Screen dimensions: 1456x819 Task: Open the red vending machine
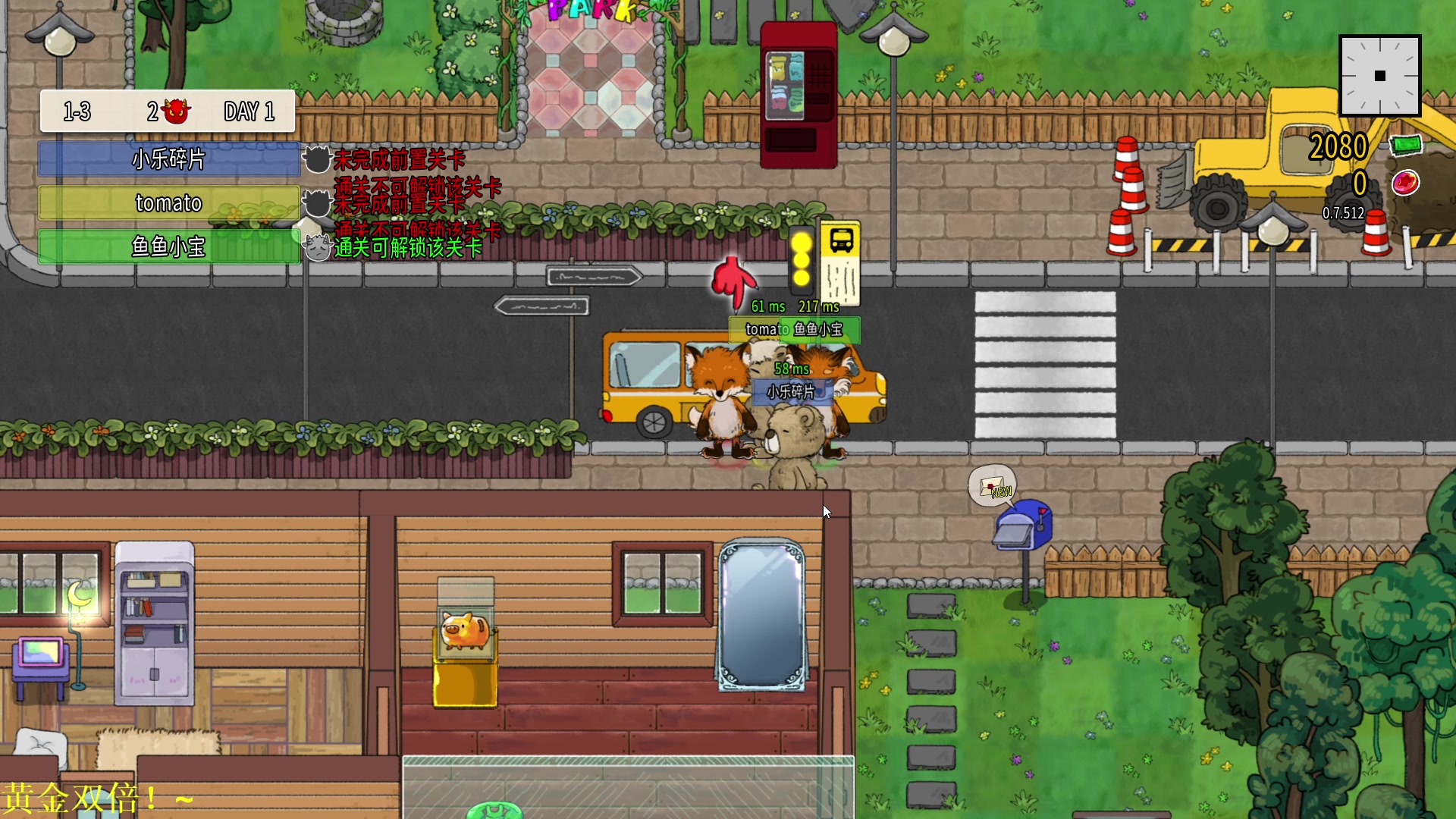[798, 95]
